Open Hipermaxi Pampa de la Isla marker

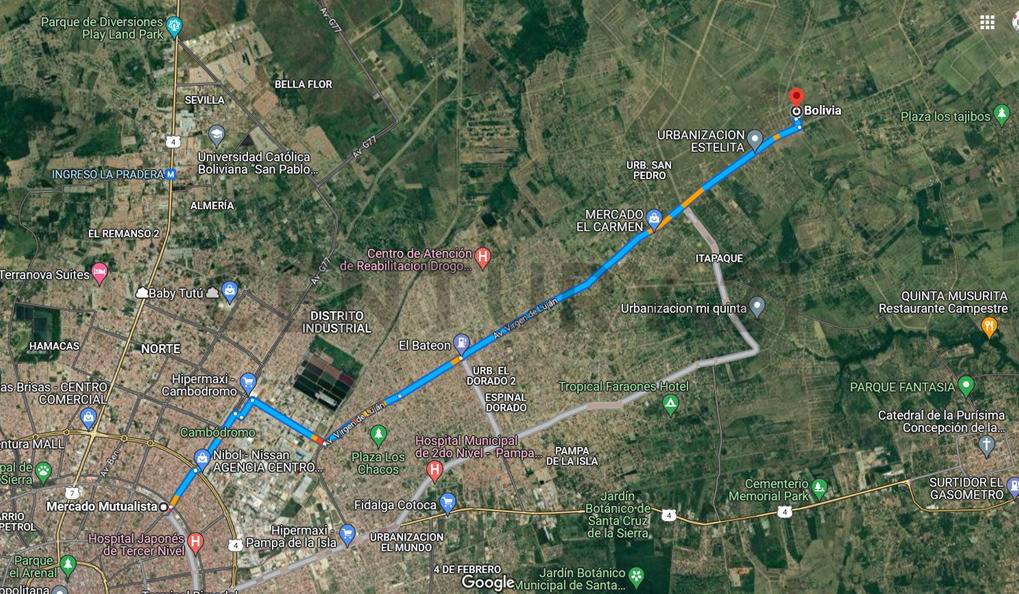coord(347,533)
